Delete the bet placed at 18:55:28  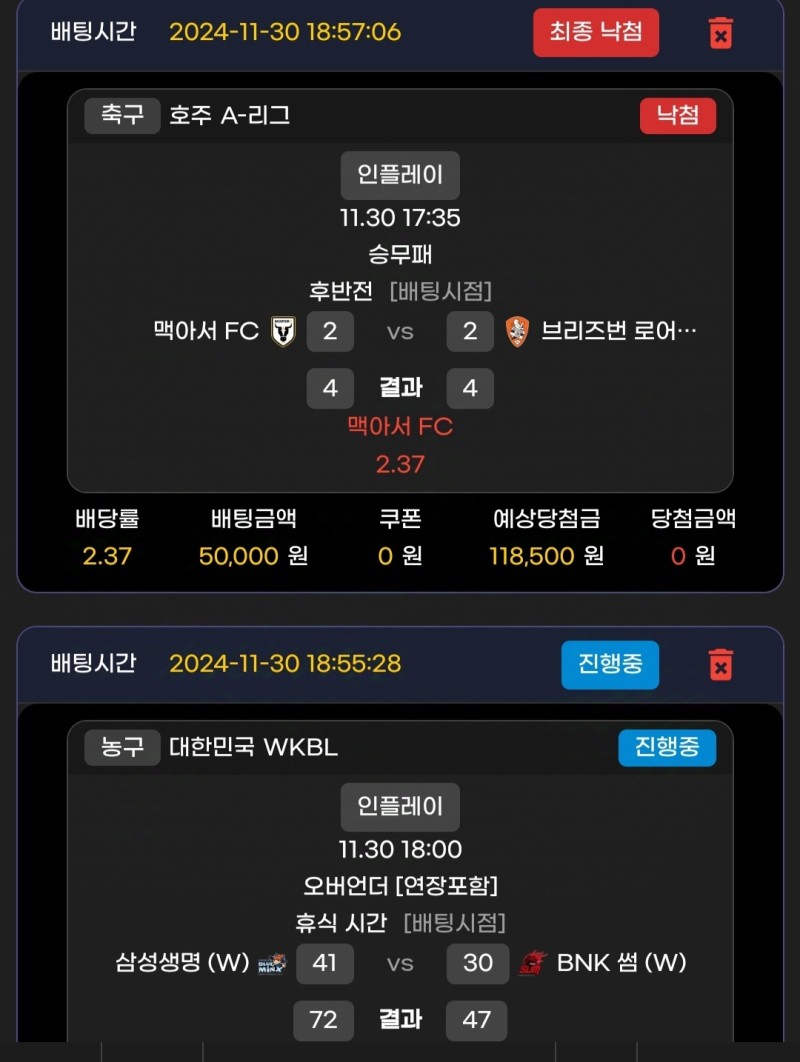pyautogui.click(x=720, y=664)
